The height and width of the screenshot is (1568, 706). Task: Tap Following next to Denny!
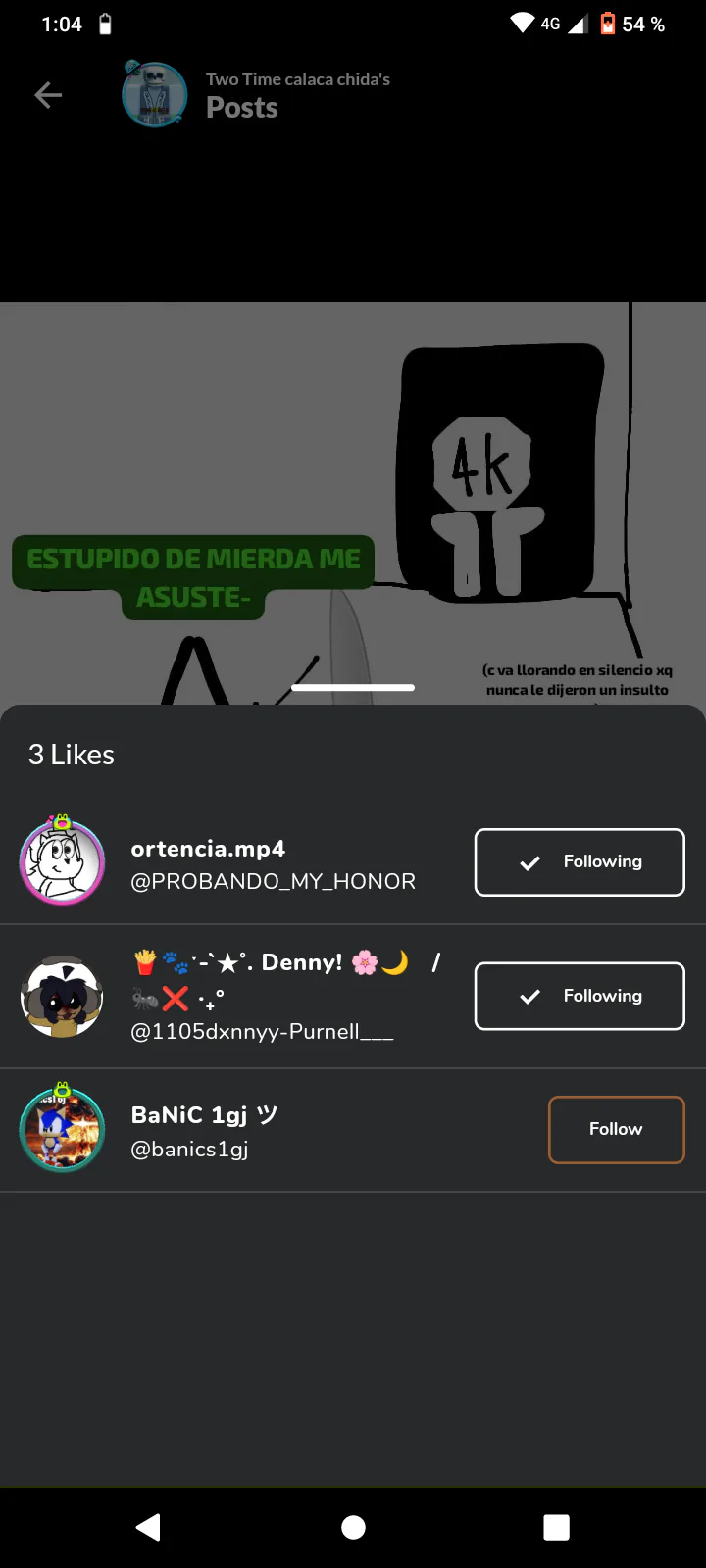(x=580, y=996)
